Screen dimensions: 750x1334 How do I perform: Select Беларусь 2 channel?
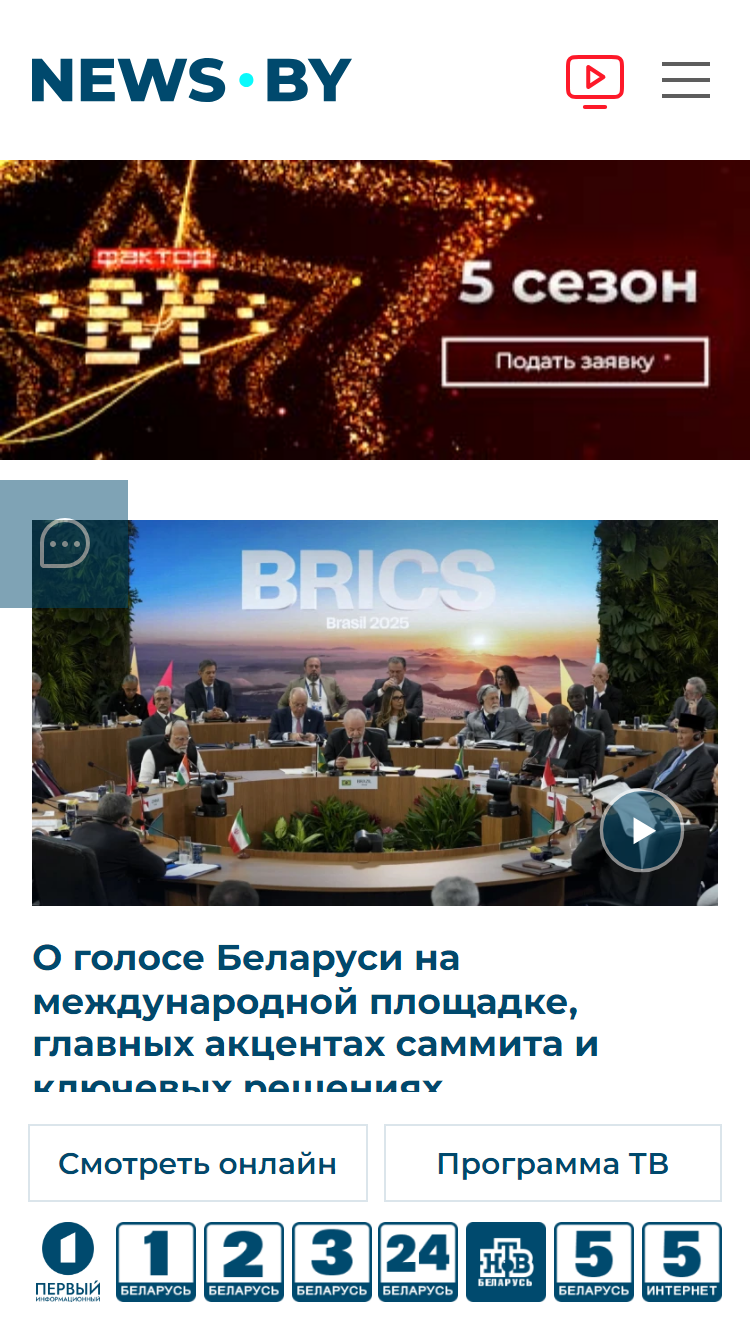point(244,1262)
